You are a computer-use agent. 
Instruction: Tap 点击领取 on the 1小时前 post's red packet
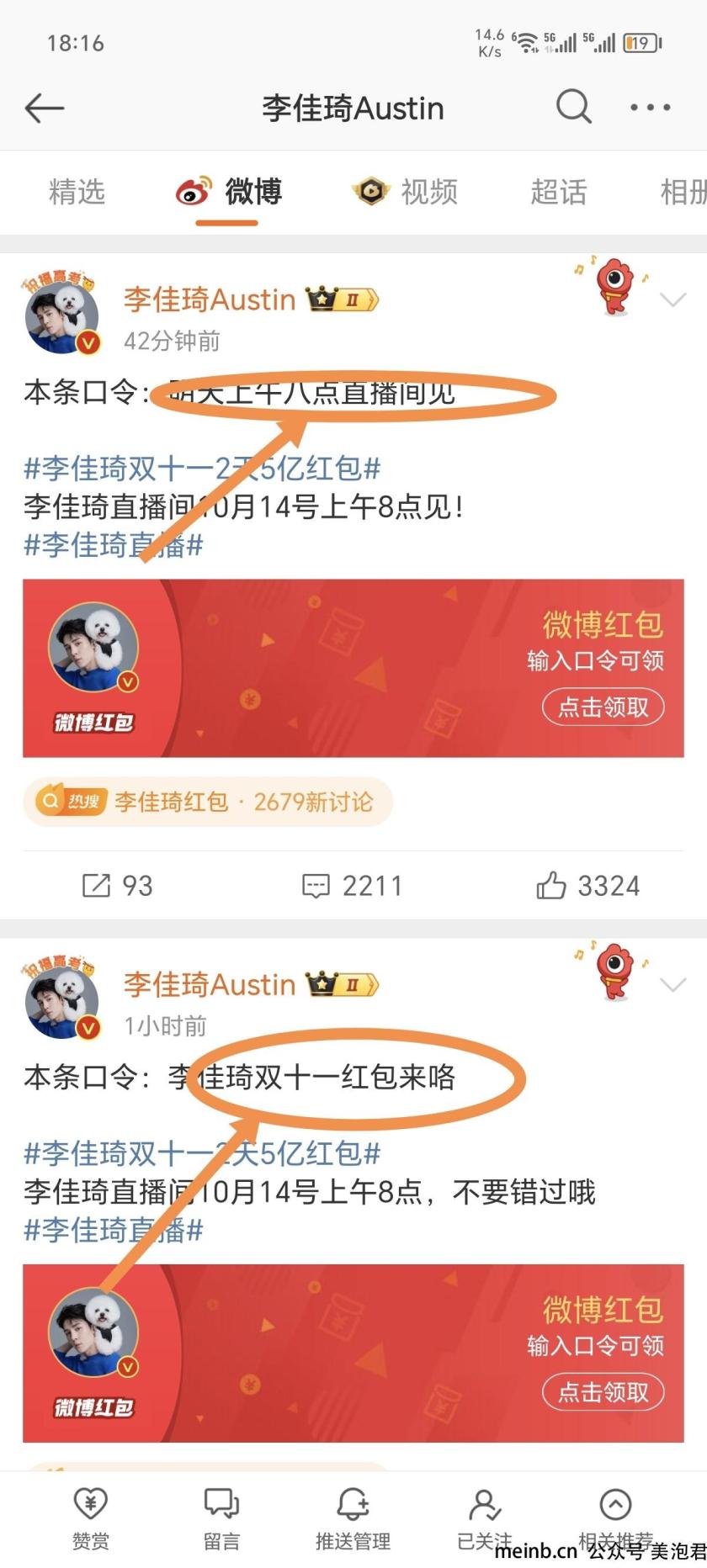pos(603,1392)
